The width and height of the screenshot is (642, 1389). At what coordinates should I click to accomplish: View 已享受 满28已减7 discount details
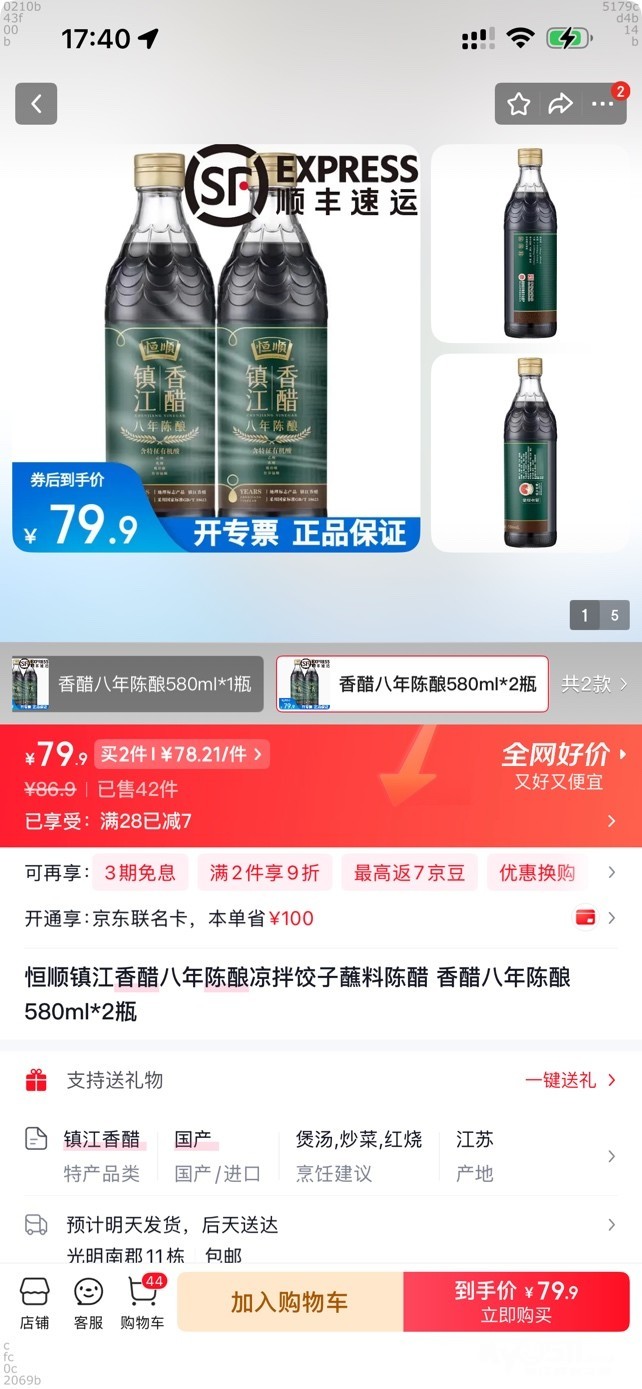point(320,821)
